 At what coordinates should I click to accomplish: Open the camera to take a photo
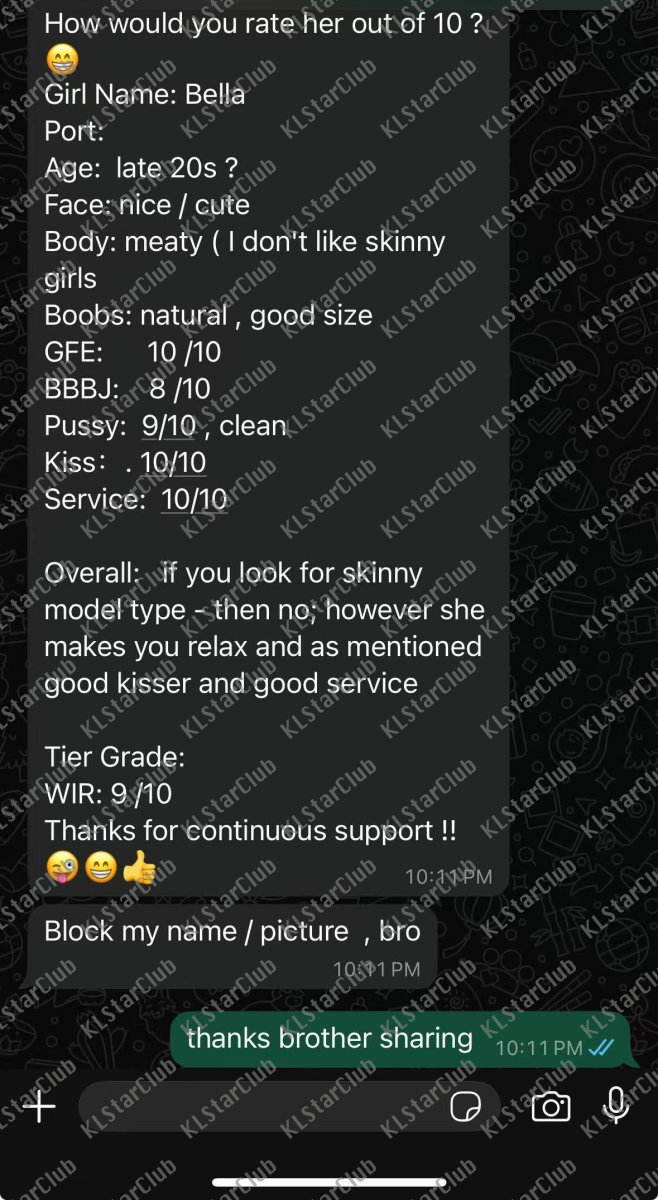click(x=550, y=1106)
